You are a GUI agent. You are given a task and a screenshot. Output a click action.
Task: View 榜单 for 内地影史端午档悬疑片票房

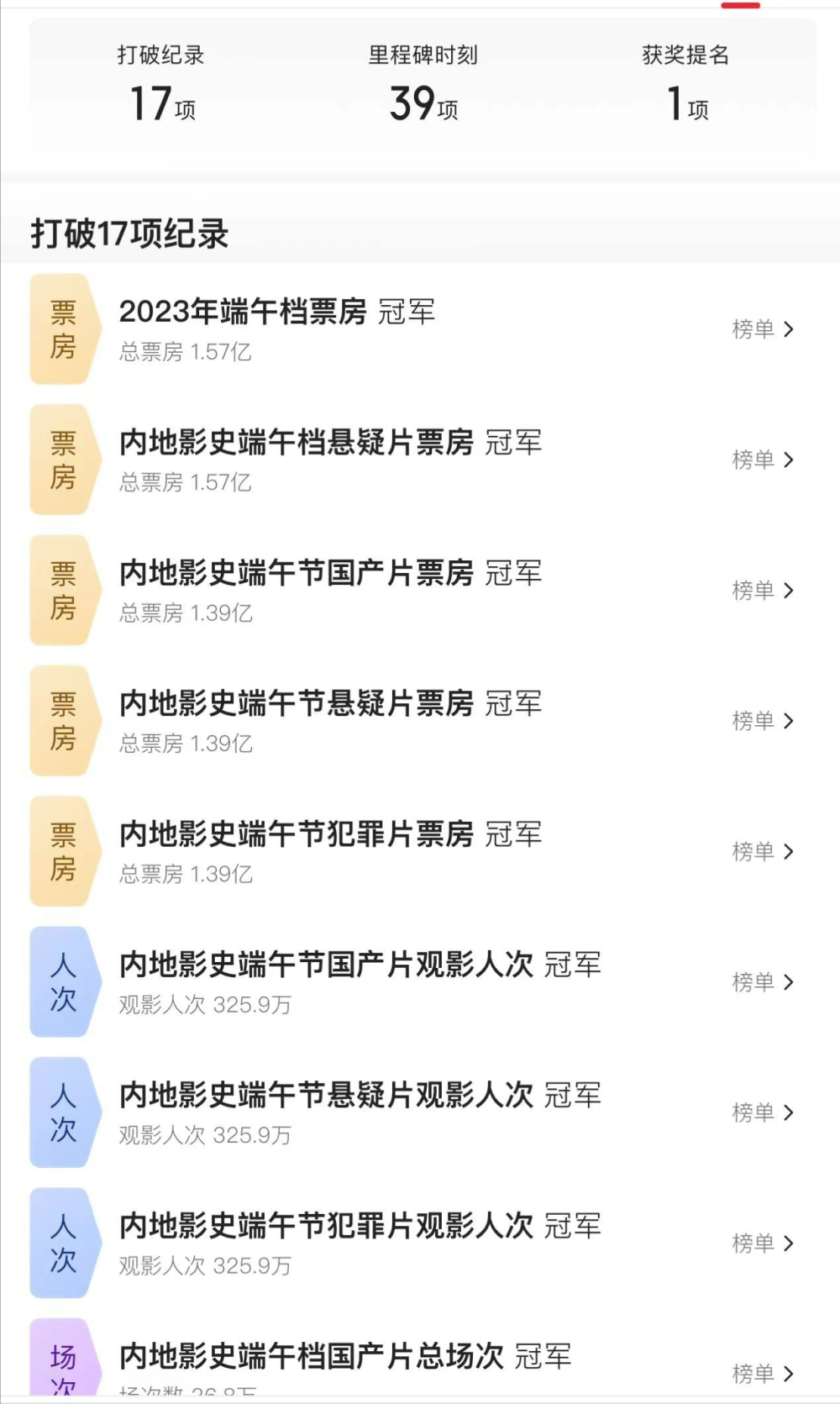pos(762,460)
